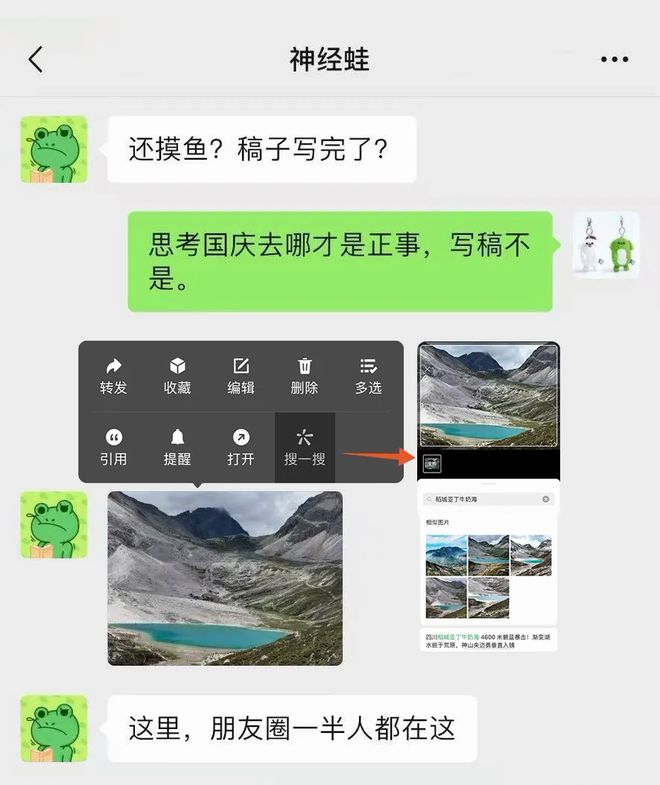Delete the message with 删除
Image resolution: width=660 pixels, height=785 pixels.
305,376
